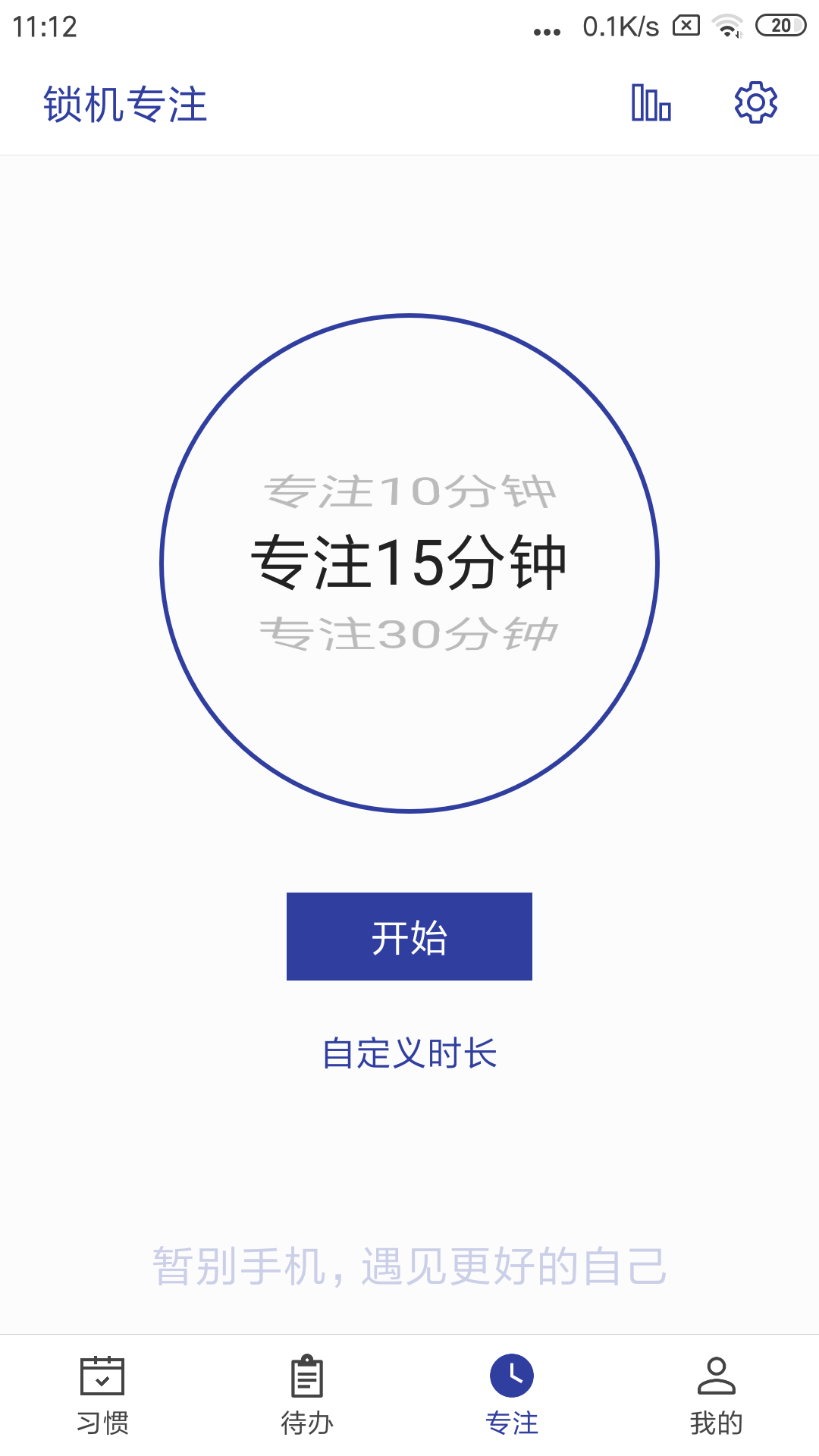
Task: Tap the battery indicator showing 20
Action: click(x=778, y=27)
